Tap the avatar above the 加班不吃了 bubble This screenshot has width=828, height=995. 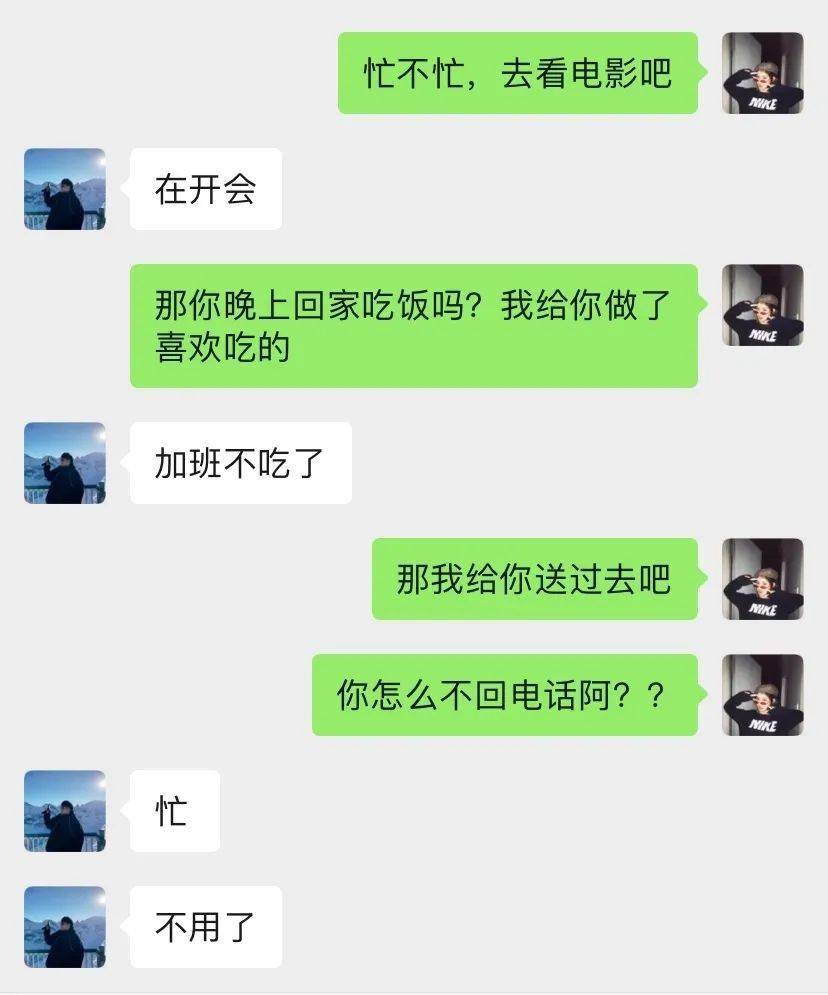[x=62, y=463]
